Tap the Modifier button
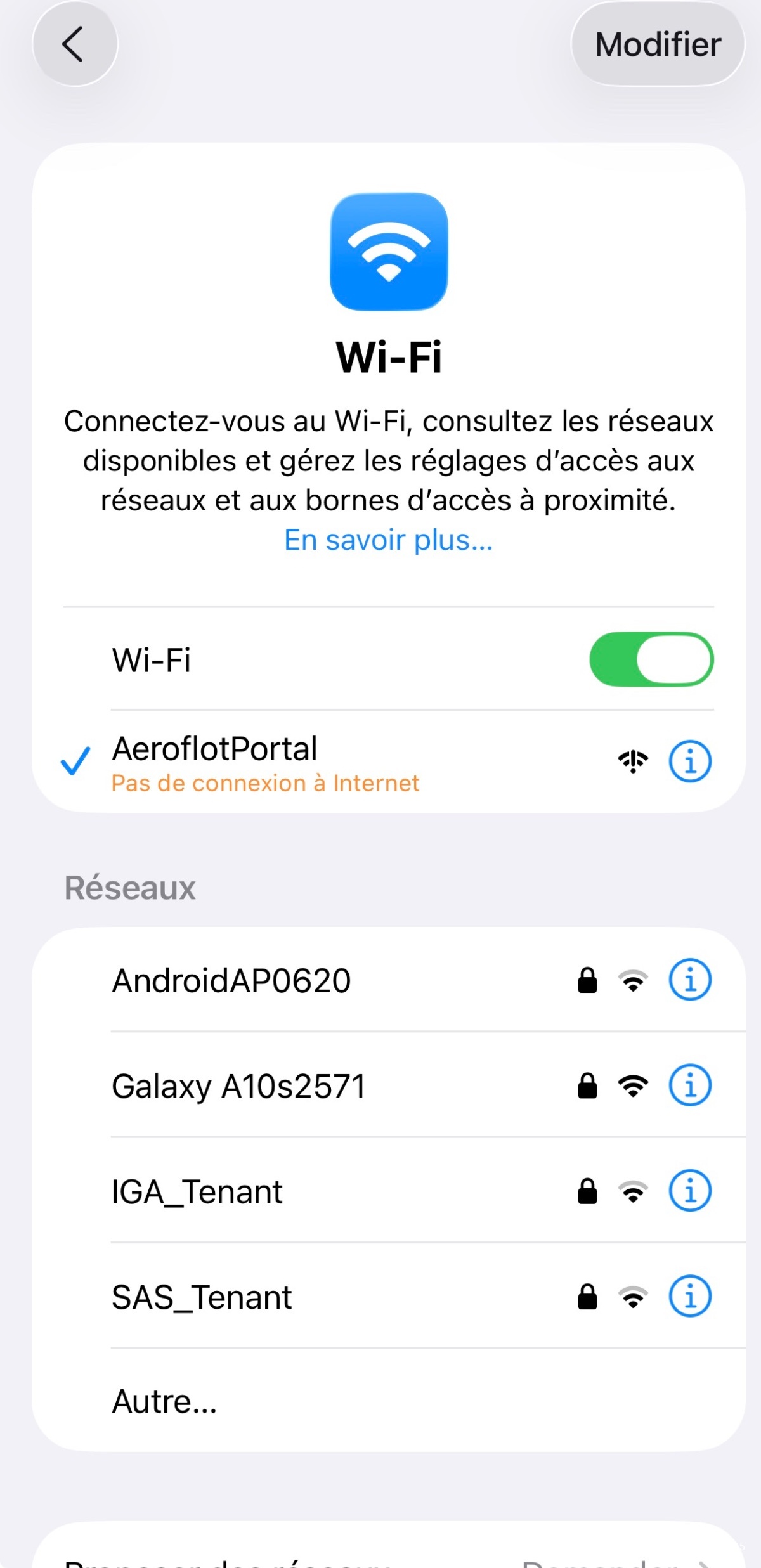Screen dimensions: 761x1568 658,44
